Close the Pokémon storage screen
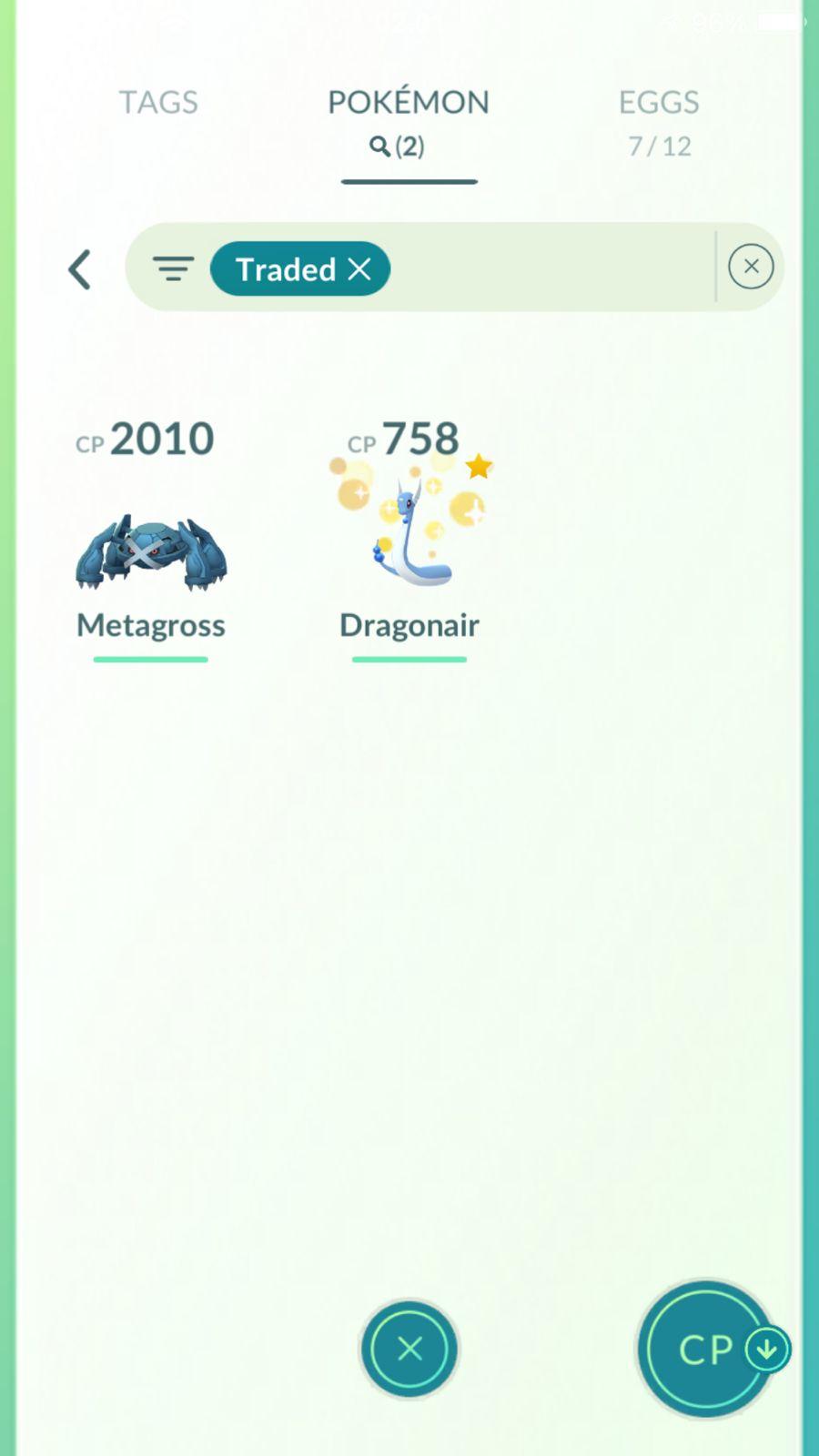 coord(409,1349)
